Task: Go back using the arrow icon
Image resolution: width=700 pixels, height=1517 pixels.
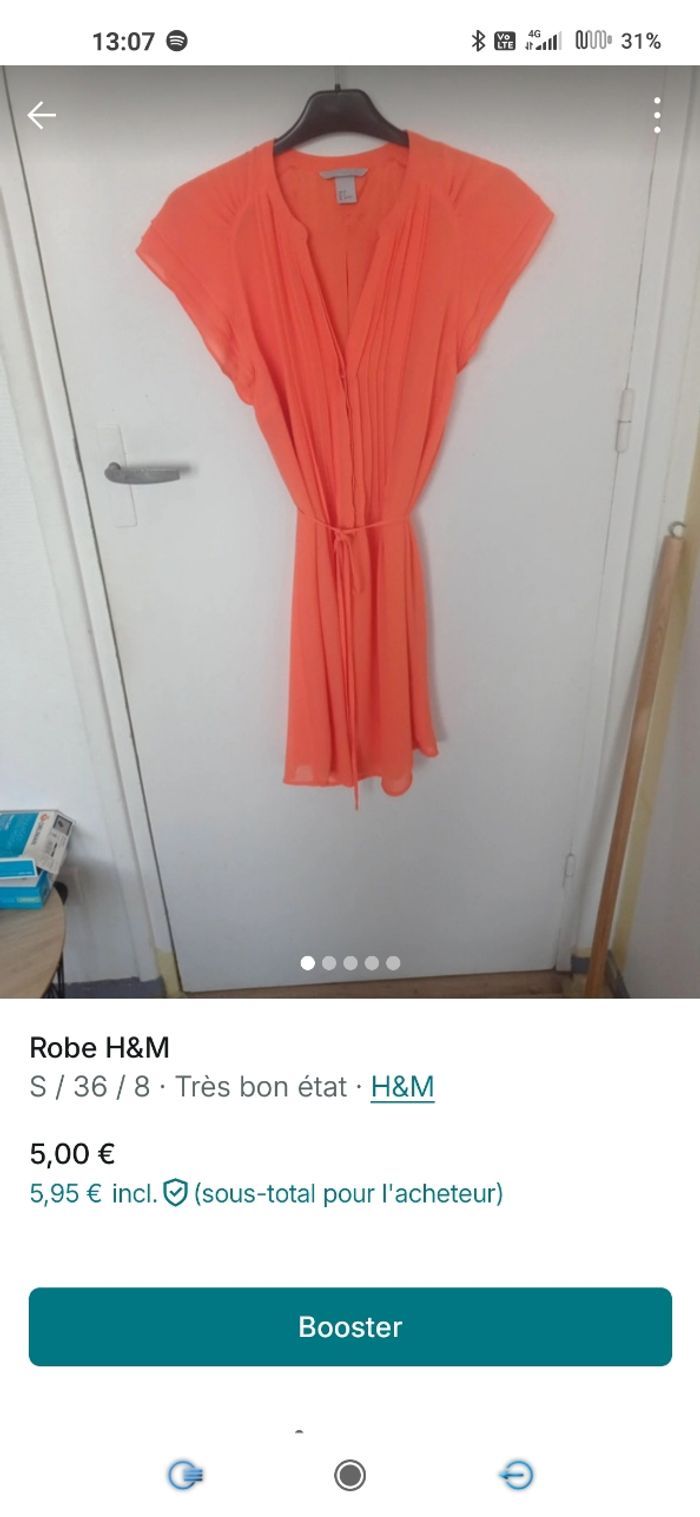Action: pyautogui.click(x=41, y=116)
